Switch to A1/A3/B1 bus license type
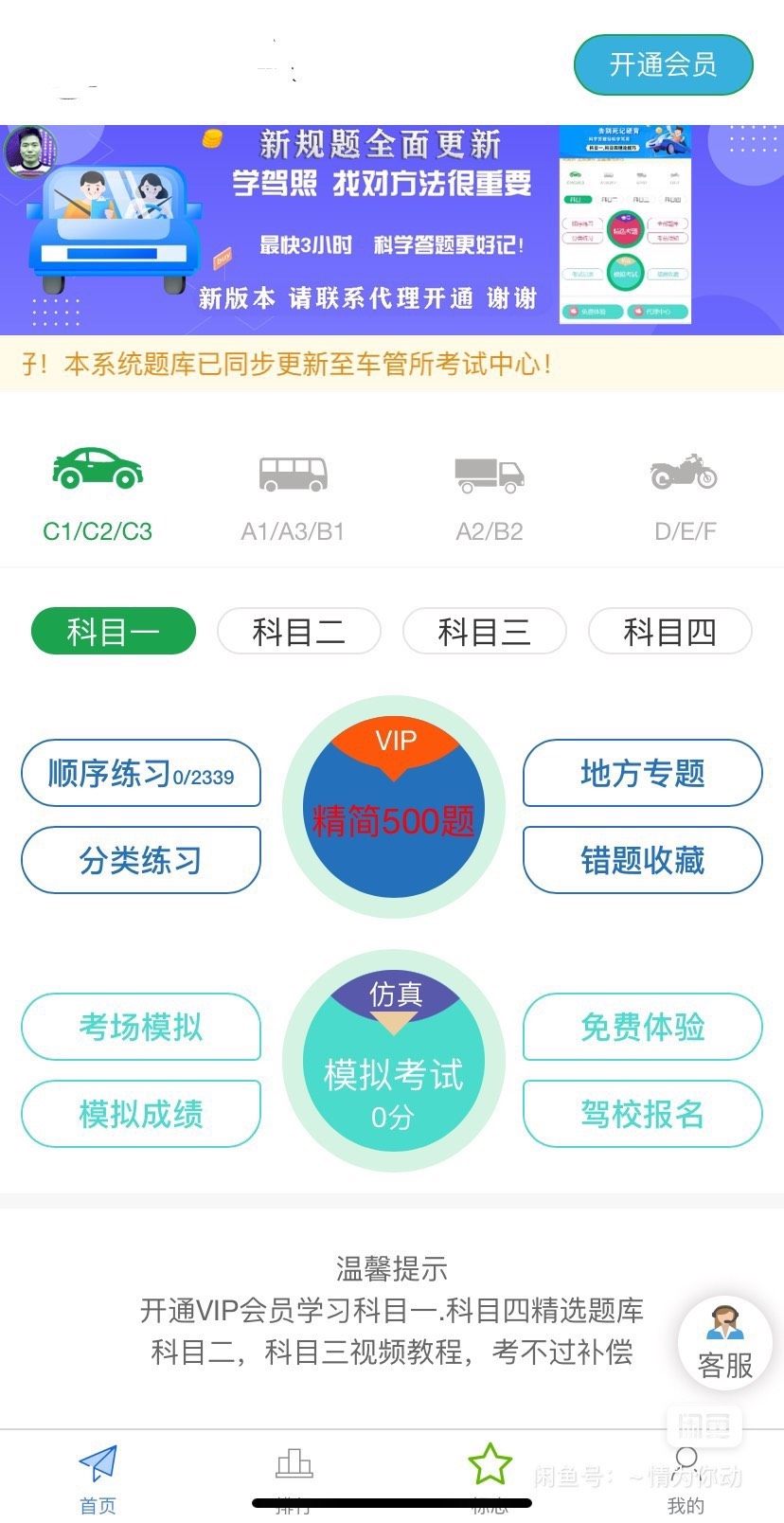Screen dimensions: 784x1523 (x=293, y=494)
